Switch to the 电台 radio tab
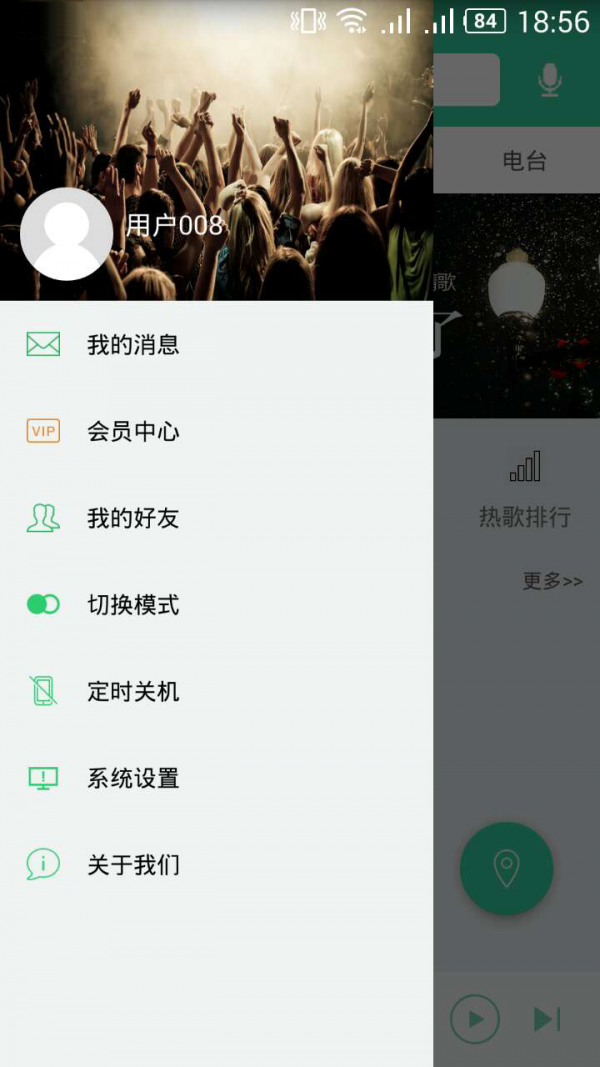Viewport: 600px width, 1067px height. click(524, 161)
